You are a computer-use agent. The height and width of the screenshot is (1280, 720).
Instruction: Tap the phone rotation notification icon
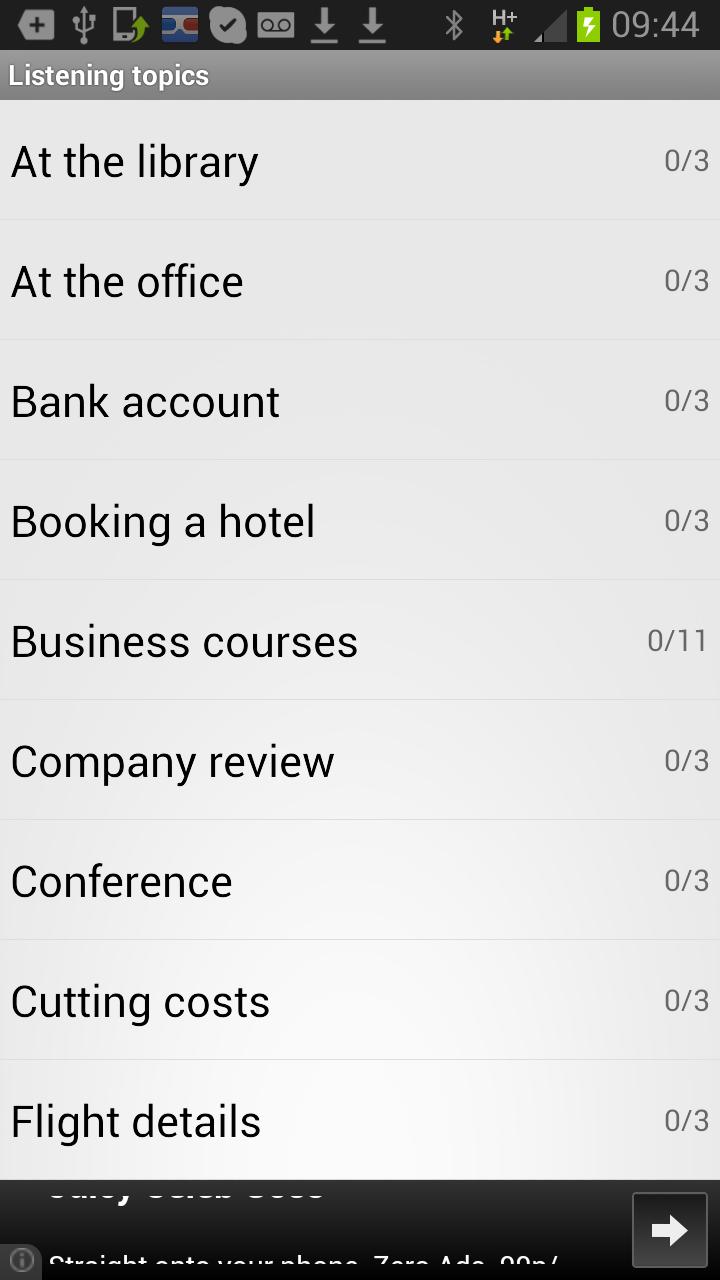132,24
